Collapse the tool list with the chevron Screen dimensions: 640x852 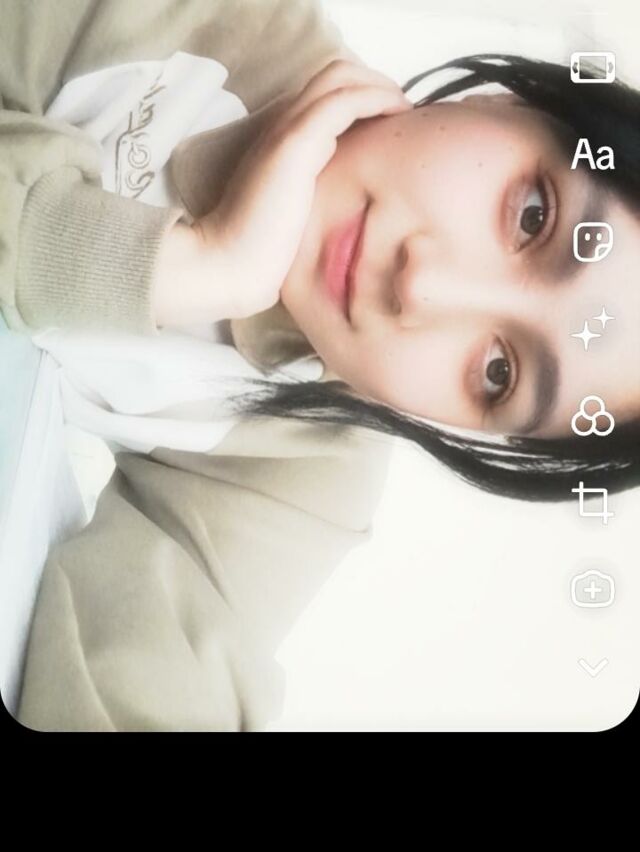coord(593,667)
